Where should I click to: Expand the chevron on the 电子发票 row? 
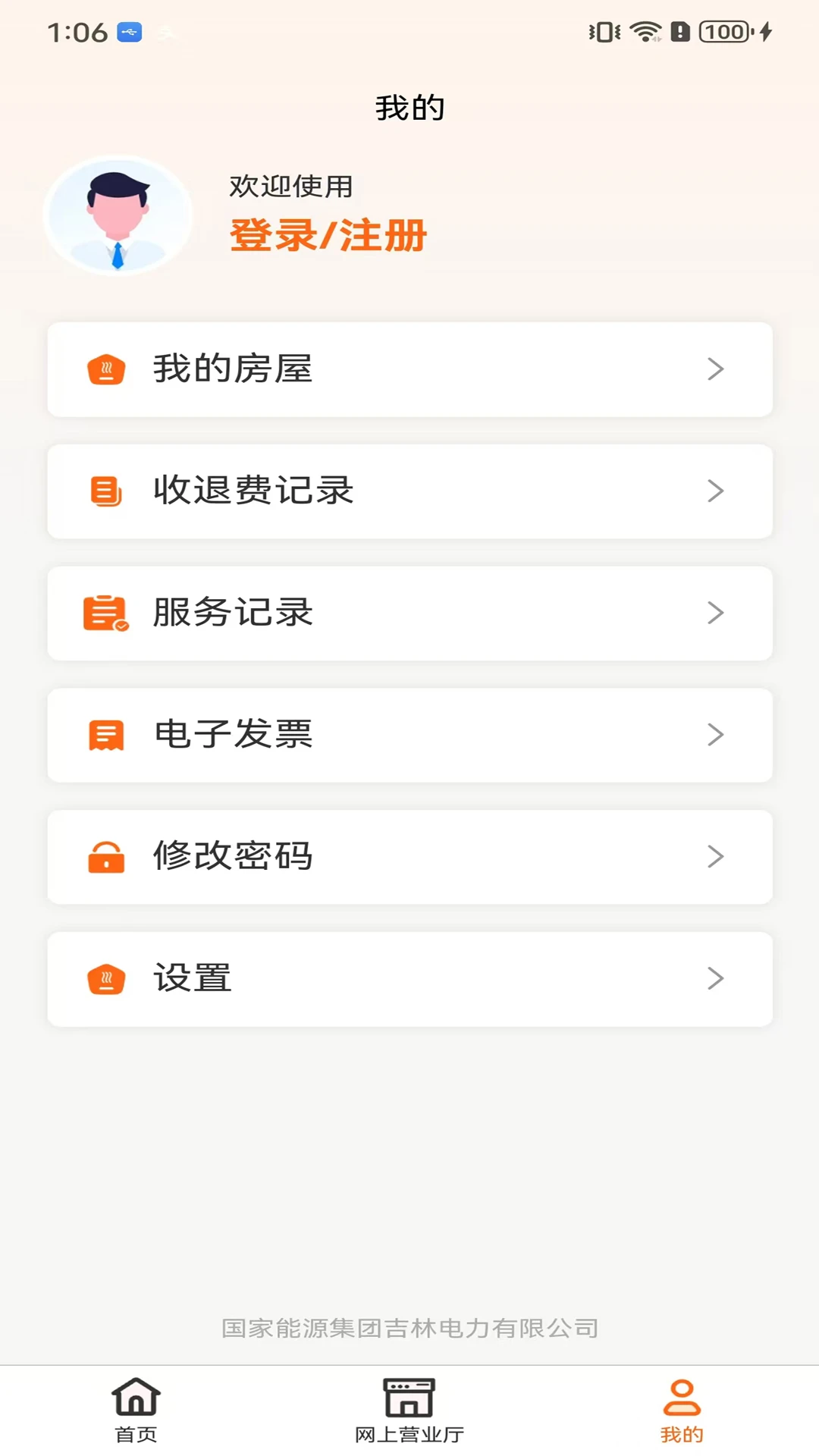tap(715, 734)
